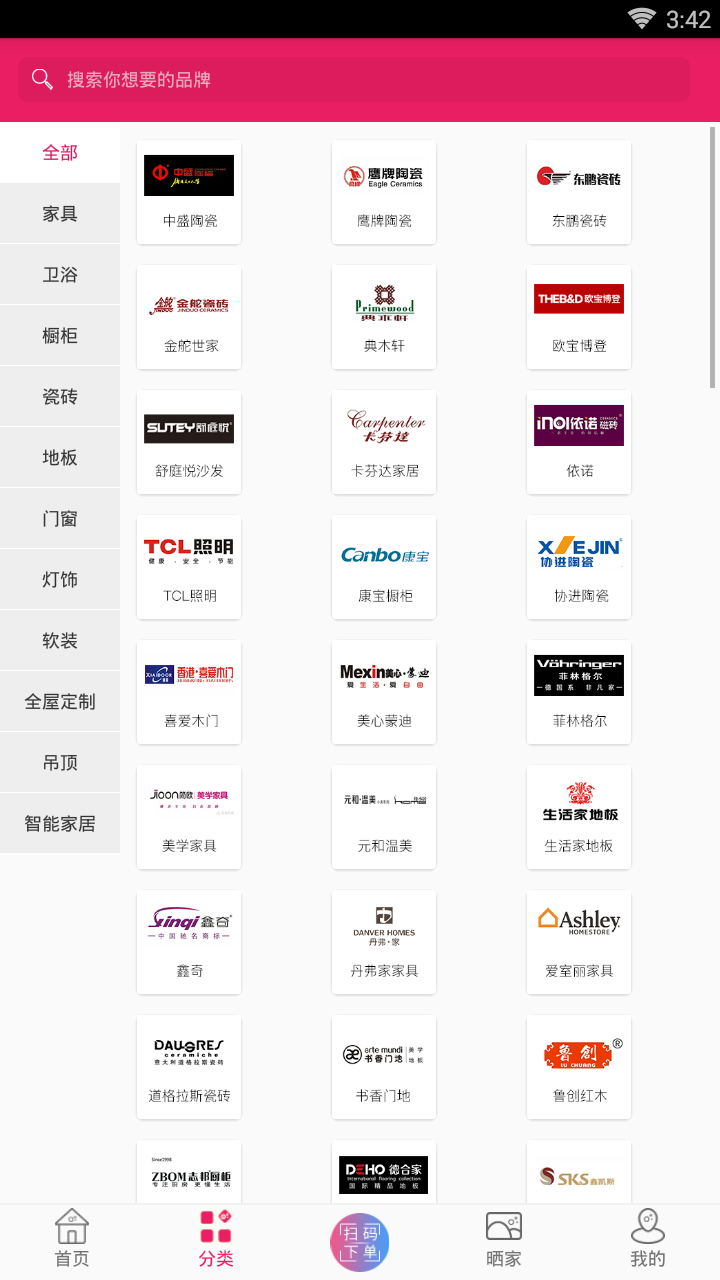This screenshot has width=720, height=1280.
Task: Choose the 地板 category
Action: coord(60,458)
